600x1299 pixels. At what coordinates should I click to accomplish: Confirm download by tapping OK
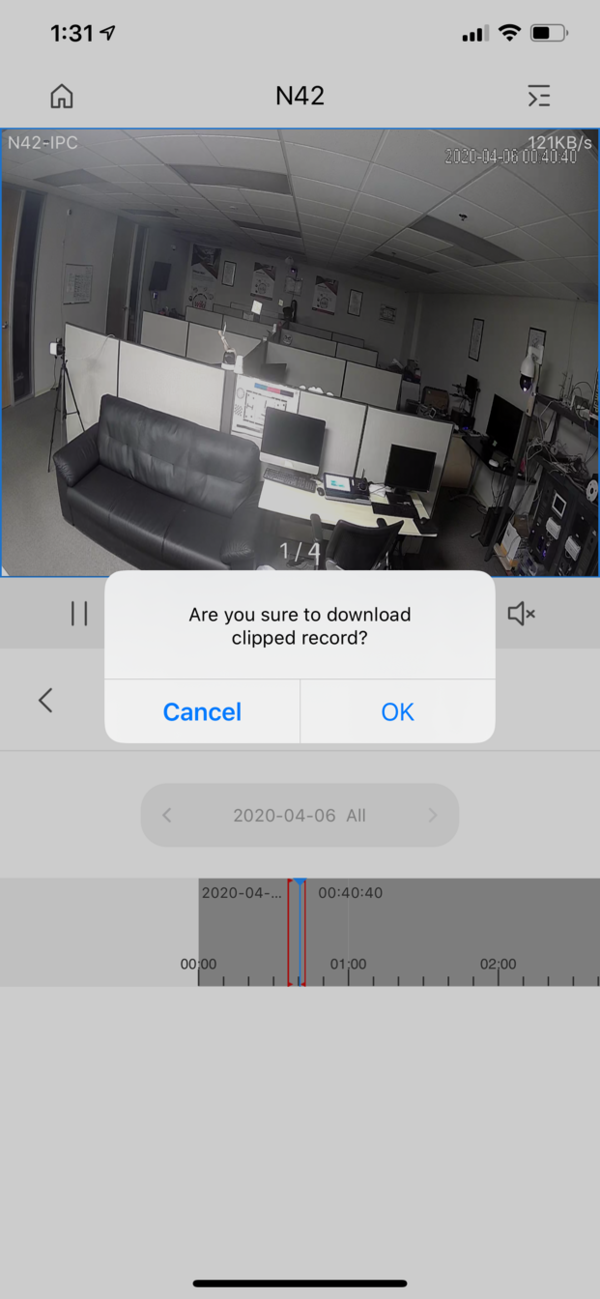[397, 711]
